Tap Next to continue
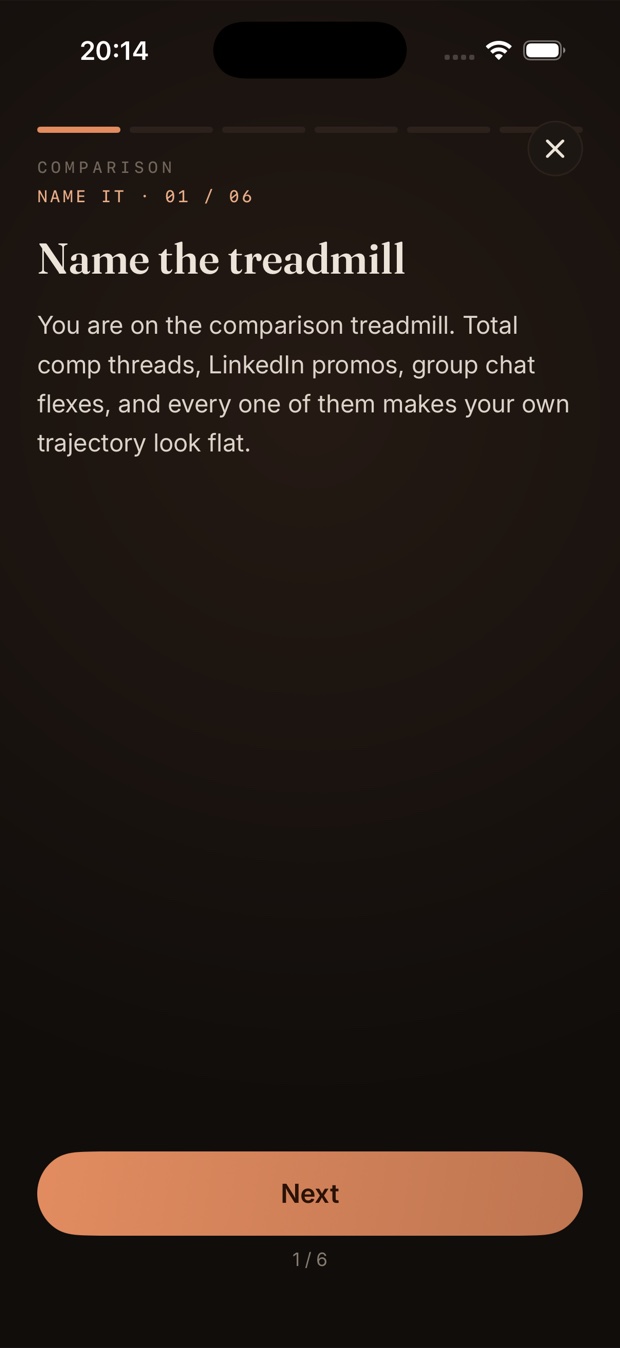 coord(310,1193)
